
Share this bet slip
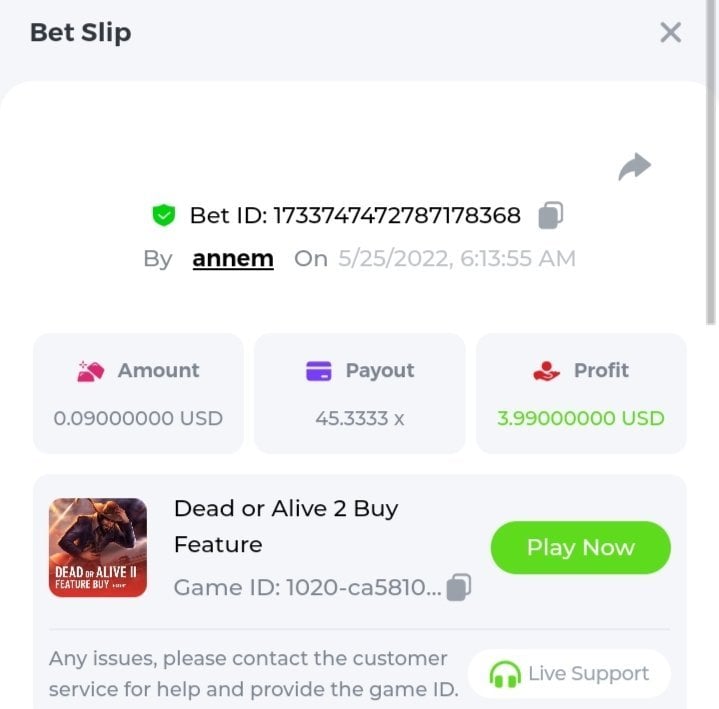click(634, 167)
